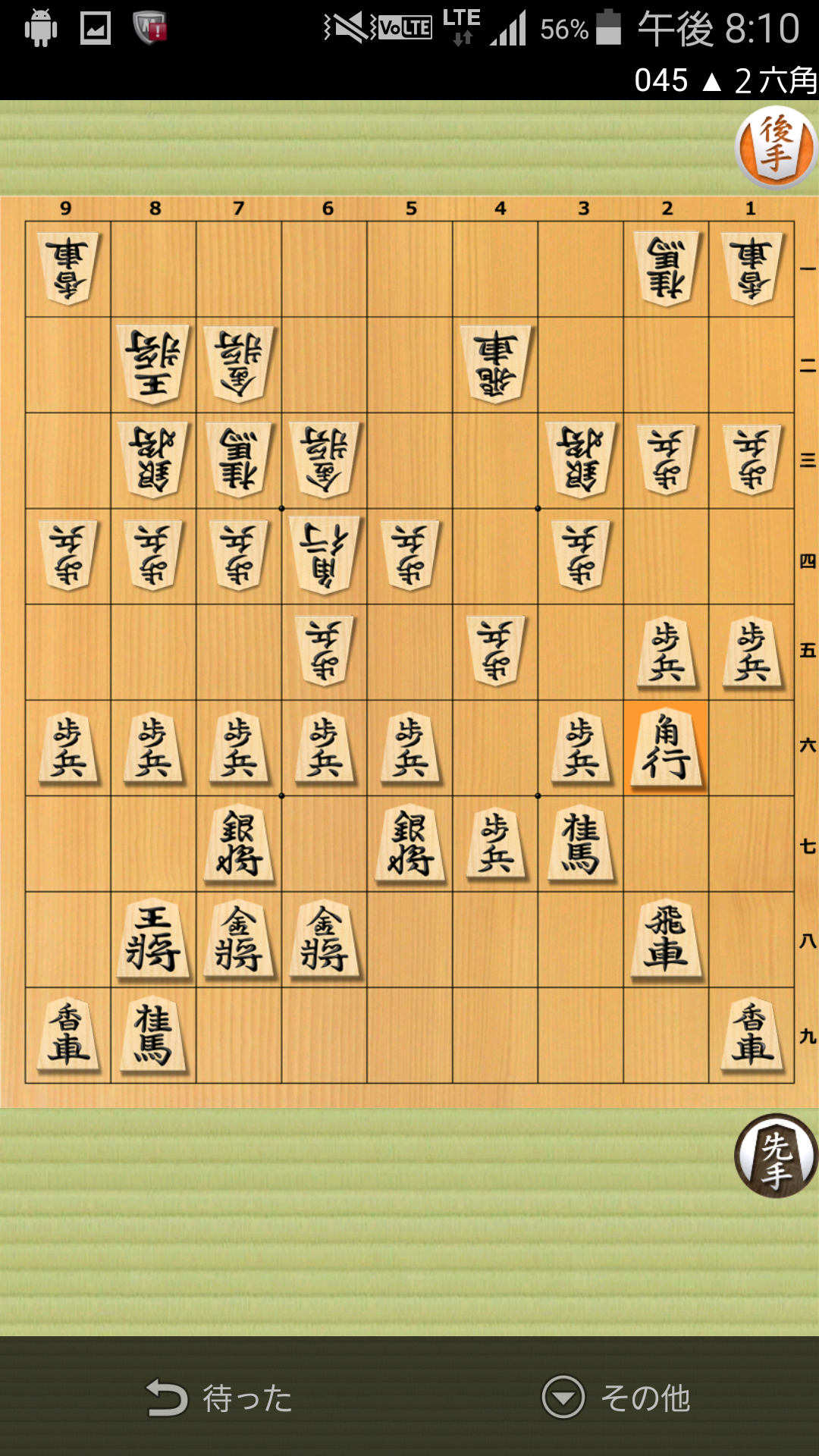The height and width of the screenshot is (1456, 819).
Task: Select the 金将 gold in column 6, row 八
Action: tap(325, 939)
